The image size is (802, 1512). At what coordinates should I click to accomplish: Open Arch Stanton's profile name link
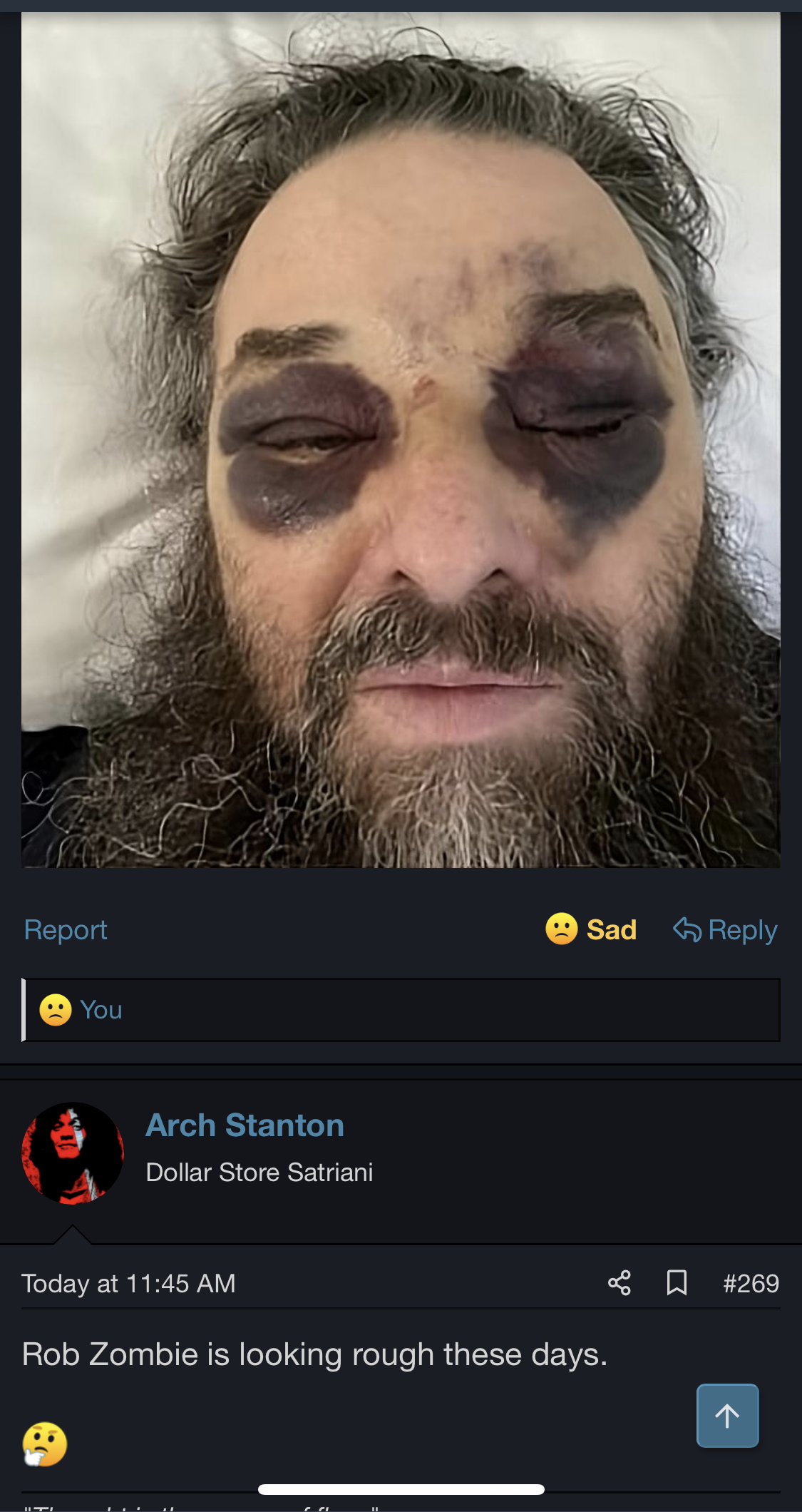245,1125
